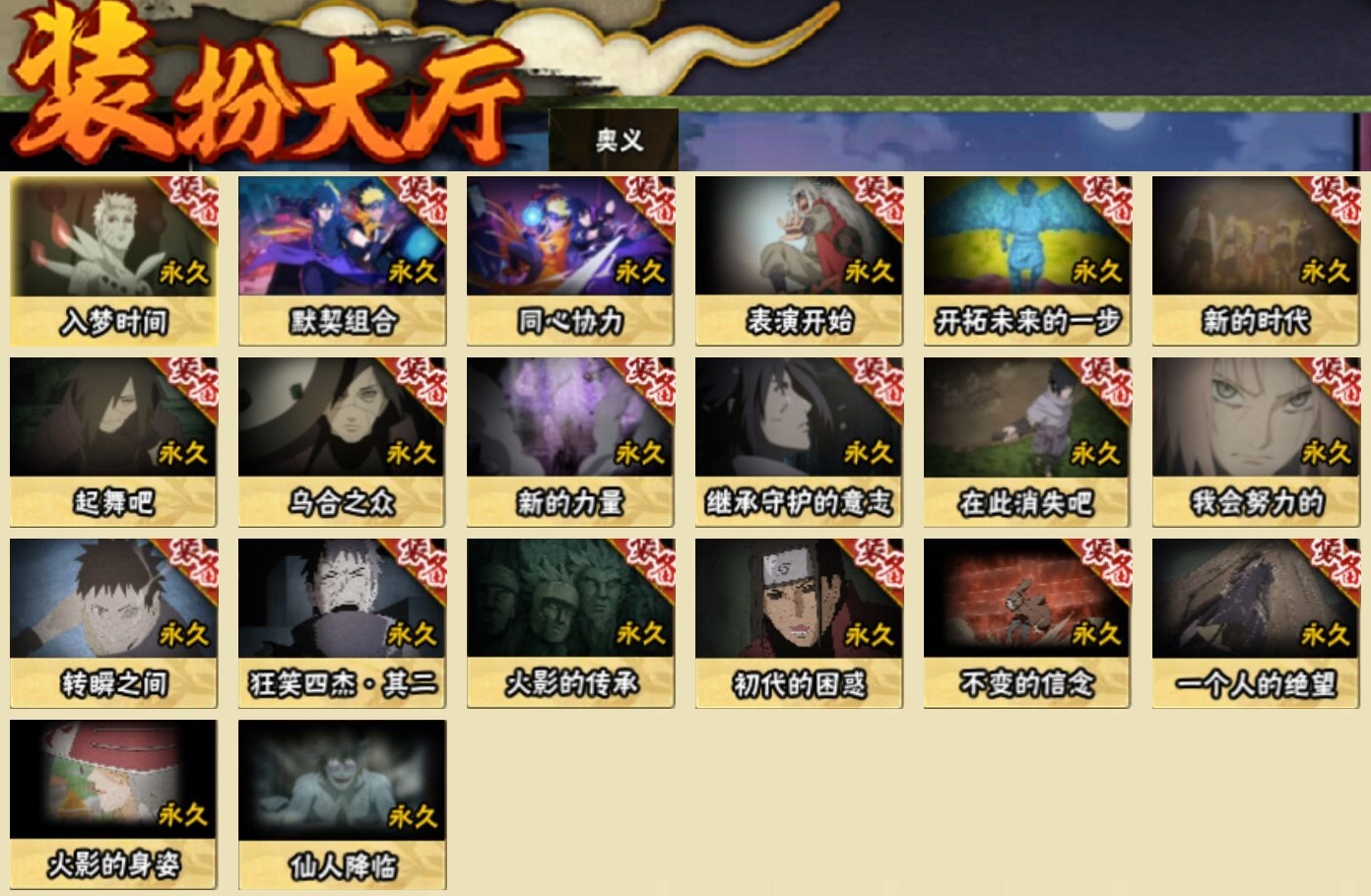Open the 转瞬之间 card
Screen dimensions: 1371x896
(113, 623)
